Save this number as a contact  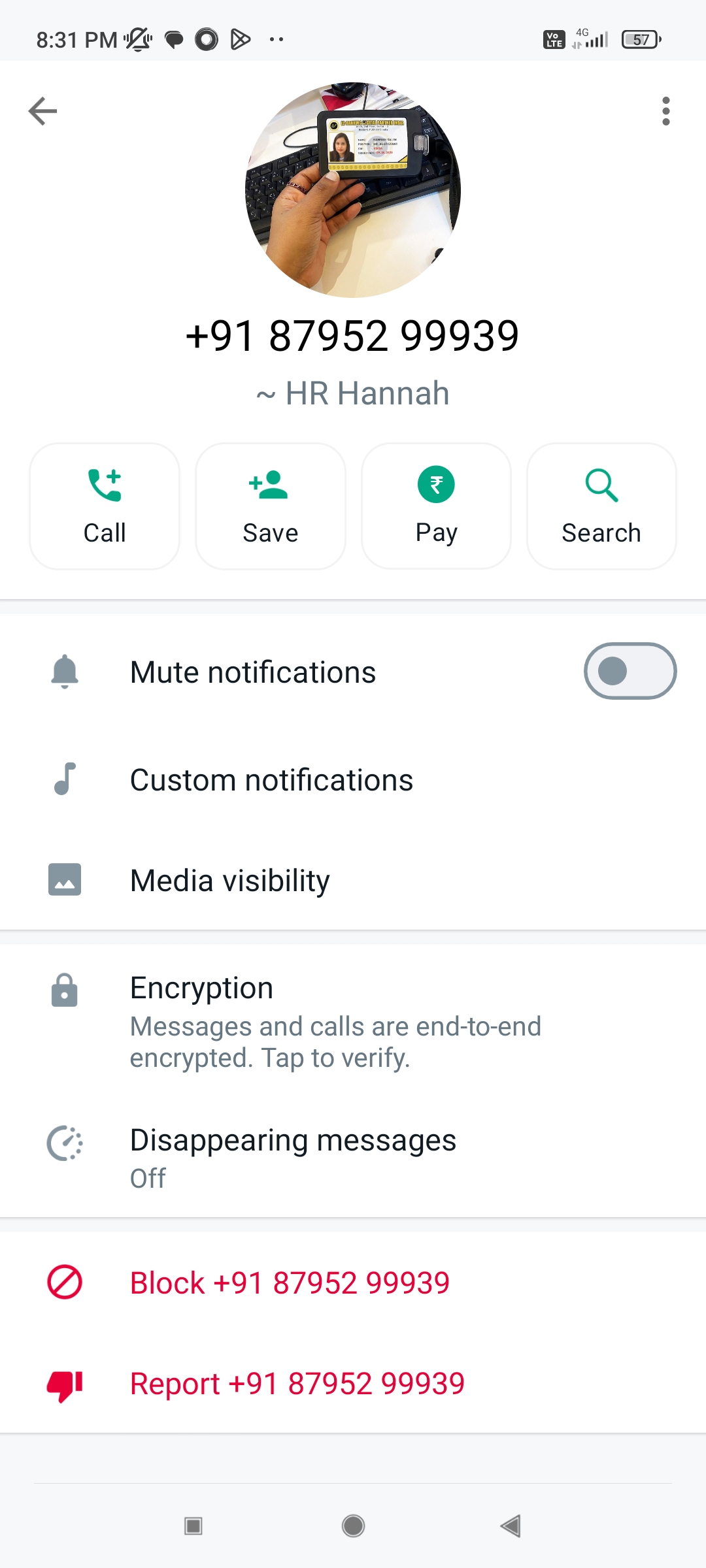click(270, 506)
